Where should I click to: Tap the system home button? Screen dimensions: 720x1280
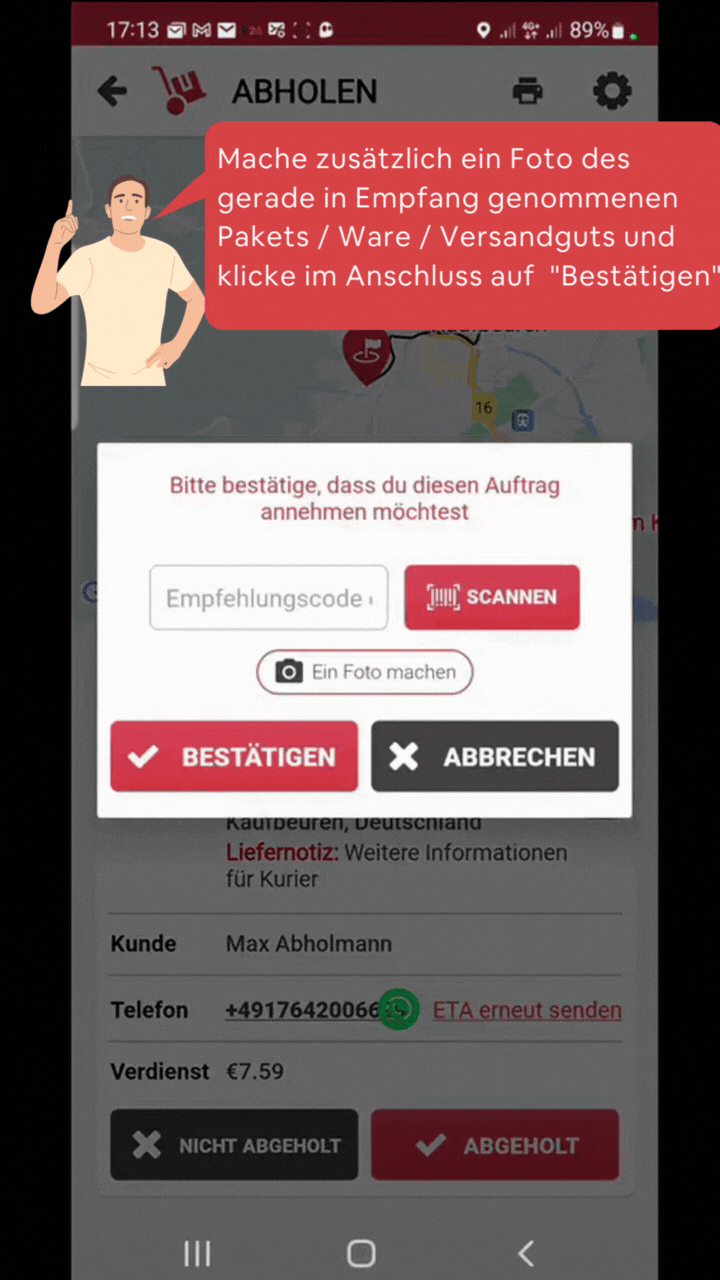click(x=360, y=1253)
